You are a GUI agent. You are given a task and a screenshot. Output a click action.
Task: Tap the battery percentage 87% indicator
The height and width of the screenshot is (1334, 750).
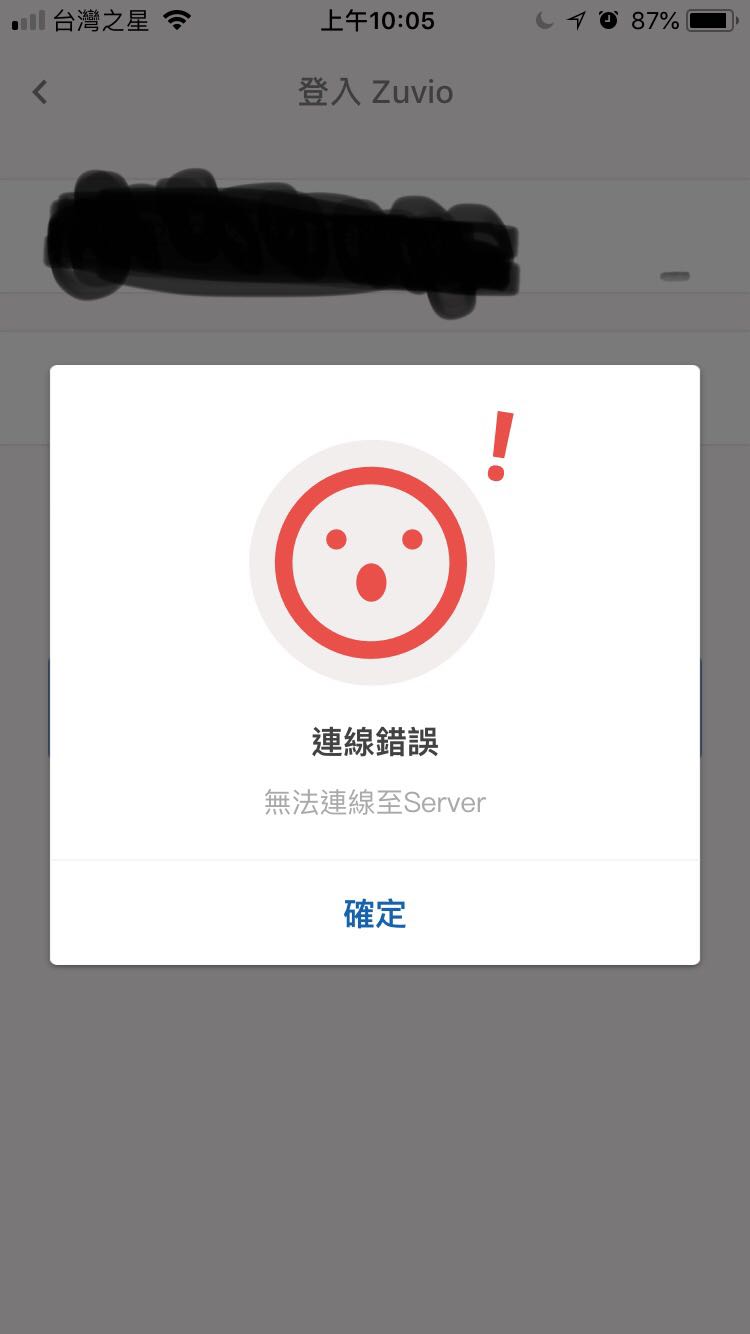655,19
